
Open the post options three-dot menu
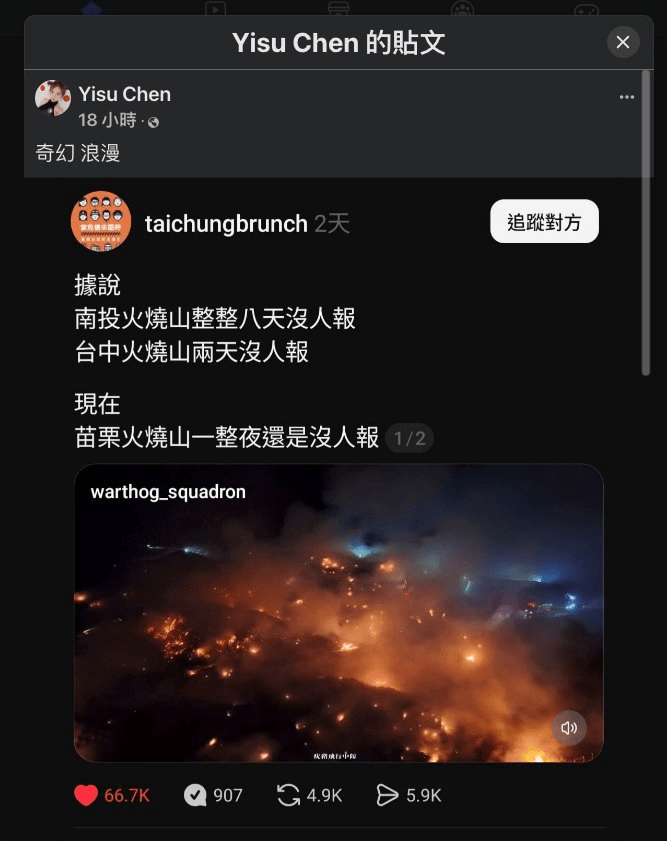click(x=627, y=97)
